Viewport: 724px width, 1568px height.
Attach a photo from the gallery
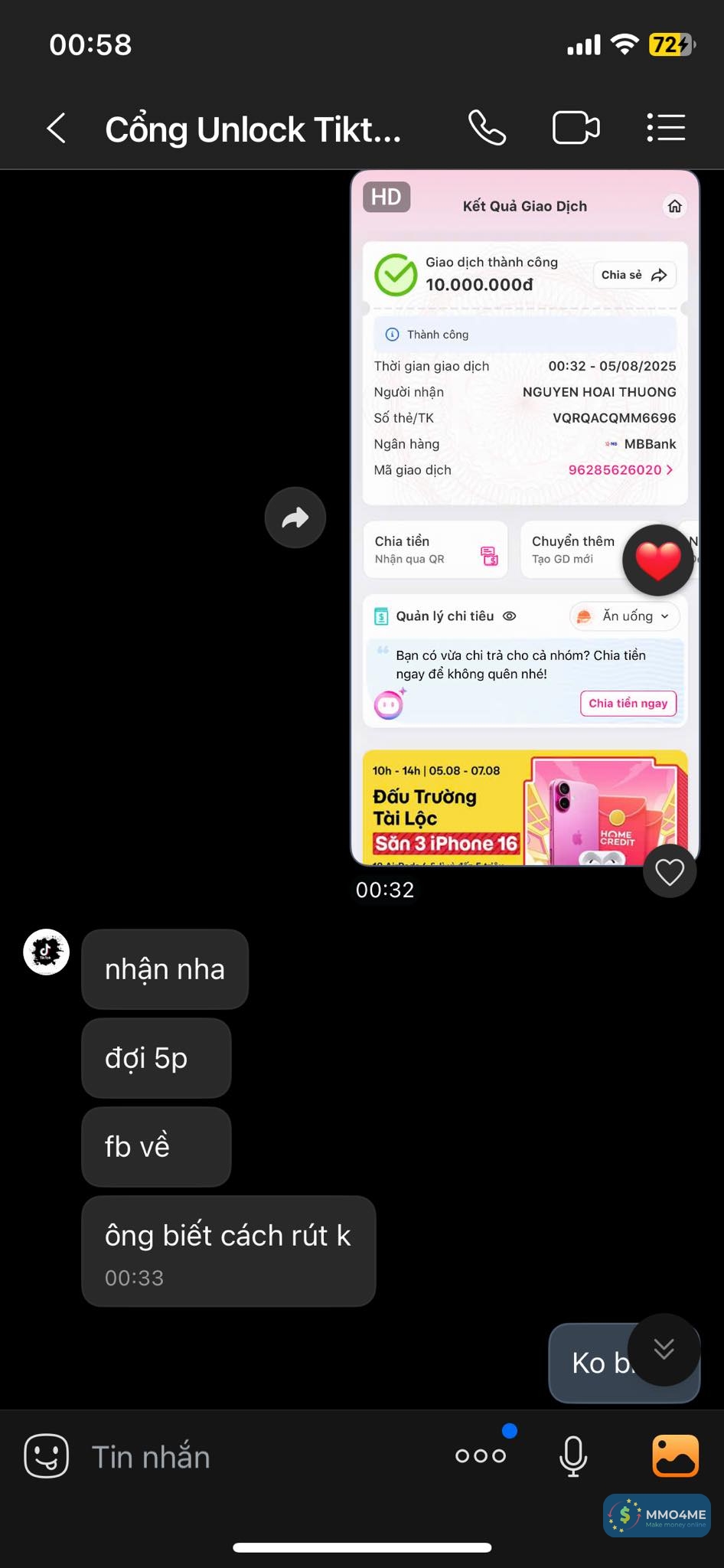(675, 1455)
